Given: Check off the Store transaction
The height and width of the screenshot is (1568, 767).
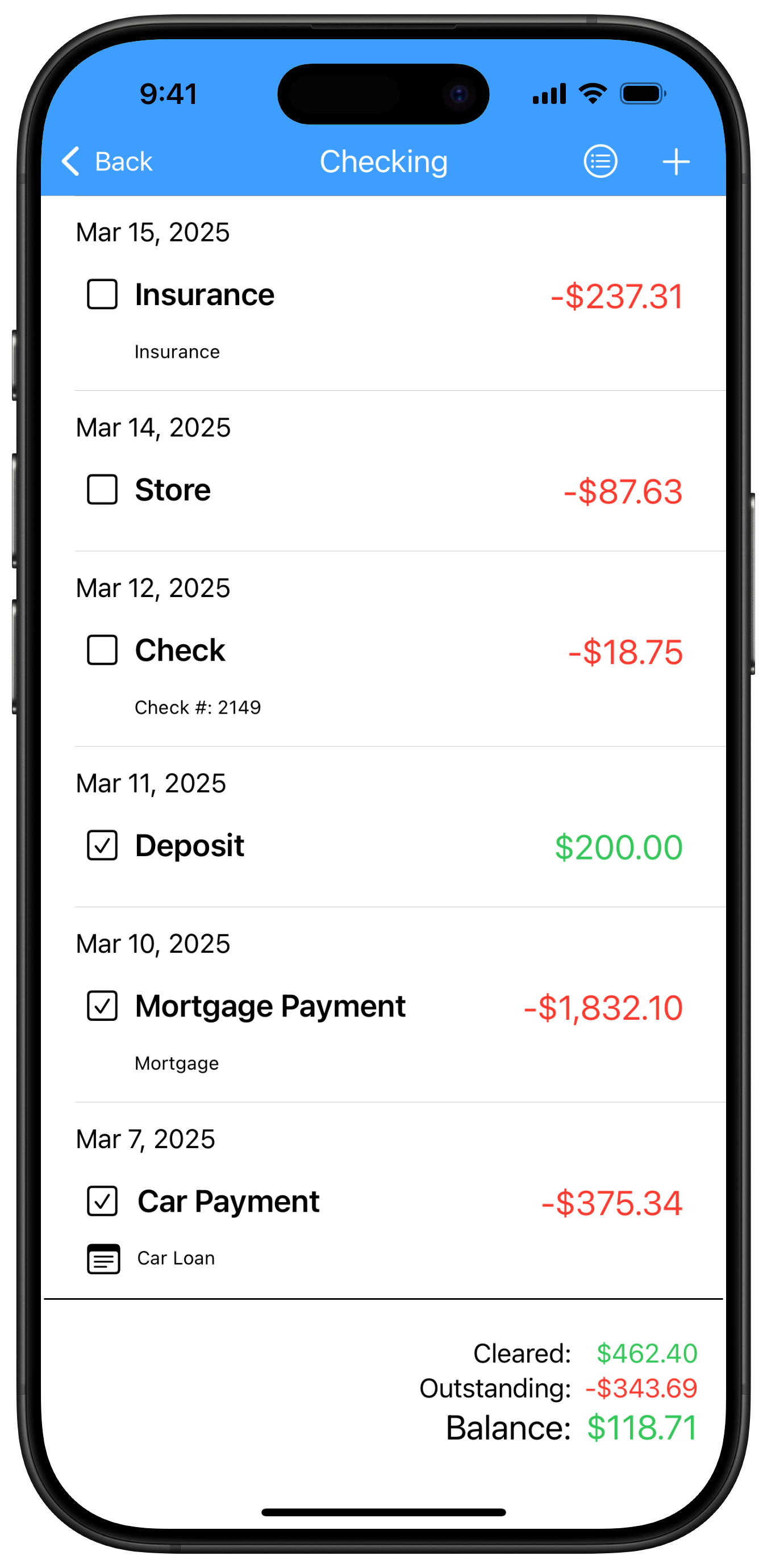Looking at the screenshot, I should (102, 490).
